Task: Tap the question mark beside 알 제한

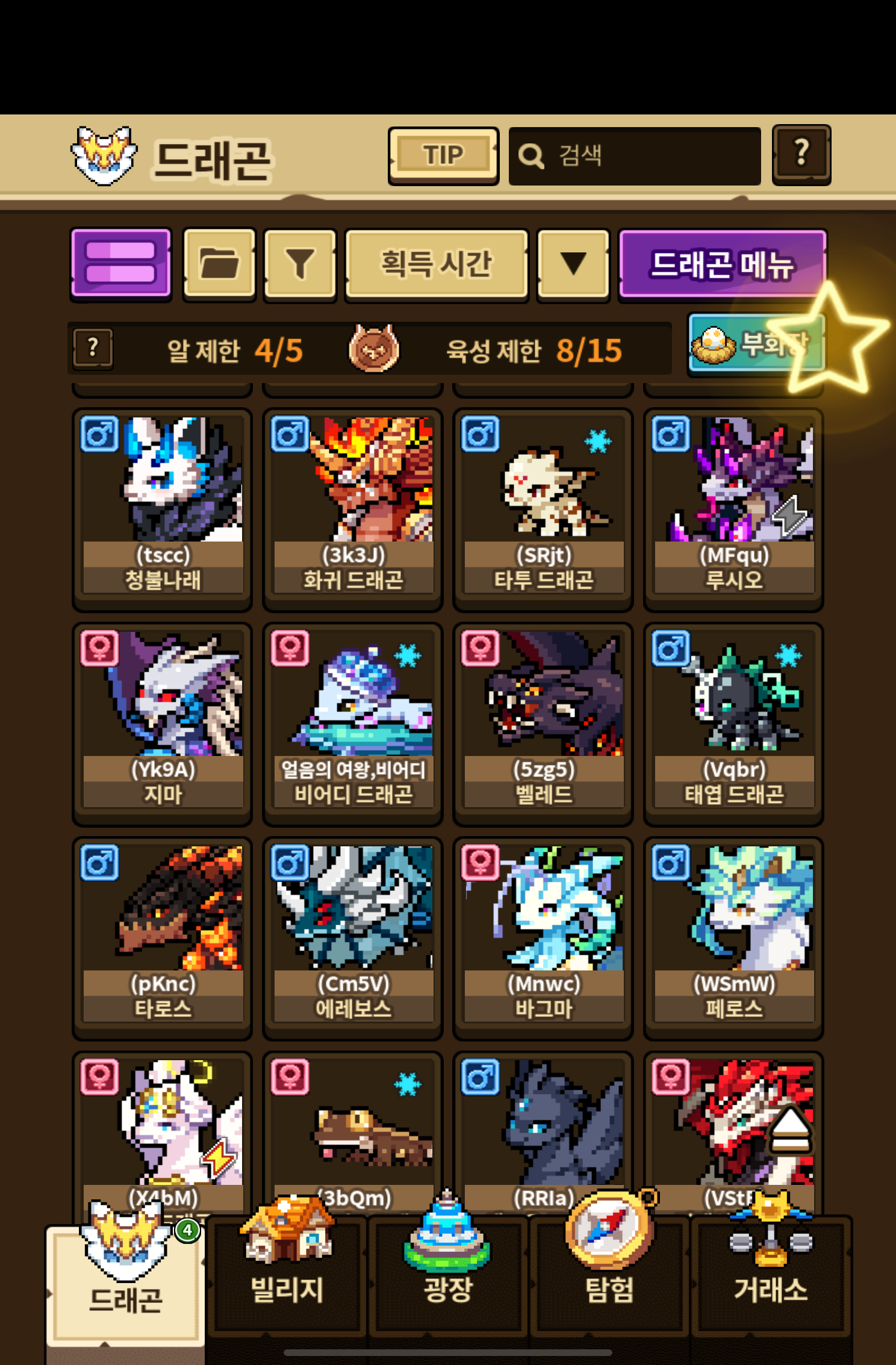Action: pos(93,348)
